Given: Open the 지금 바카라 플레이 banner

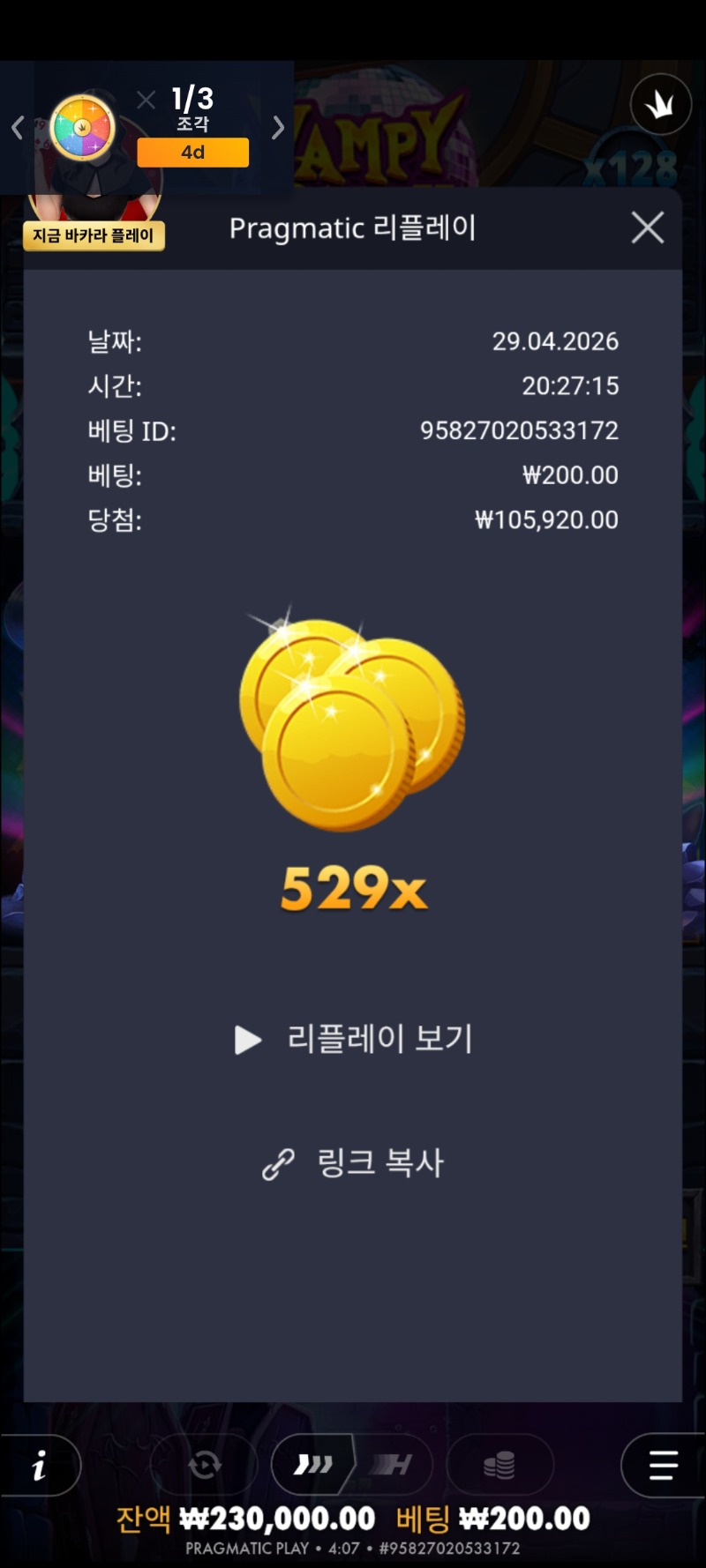Looking at the screenshot, I should pos(94,235).
